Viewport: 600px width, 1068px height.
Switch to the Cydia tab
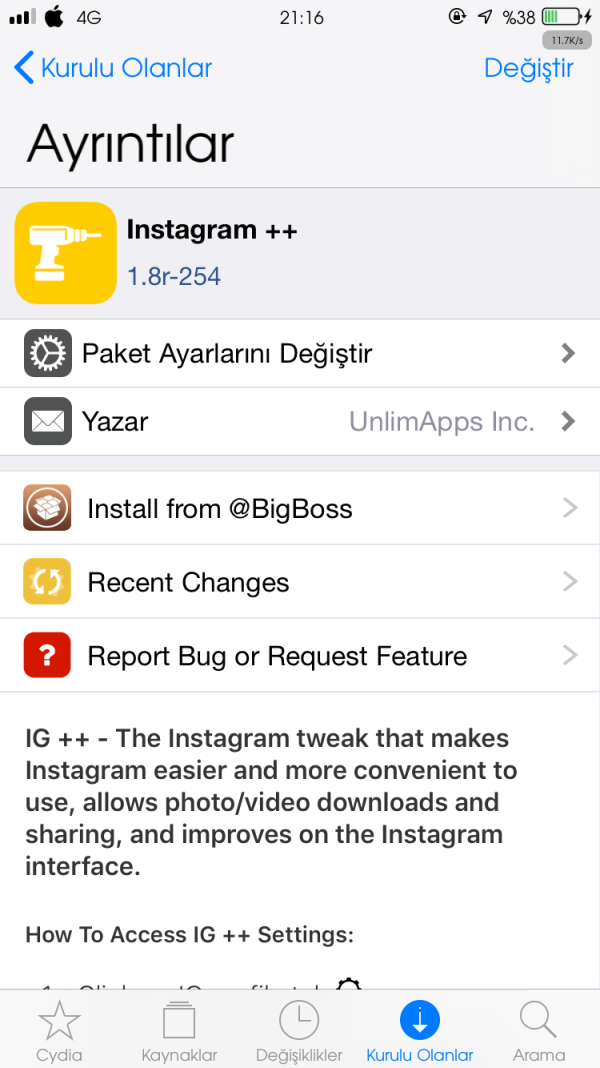point(59,1030)
